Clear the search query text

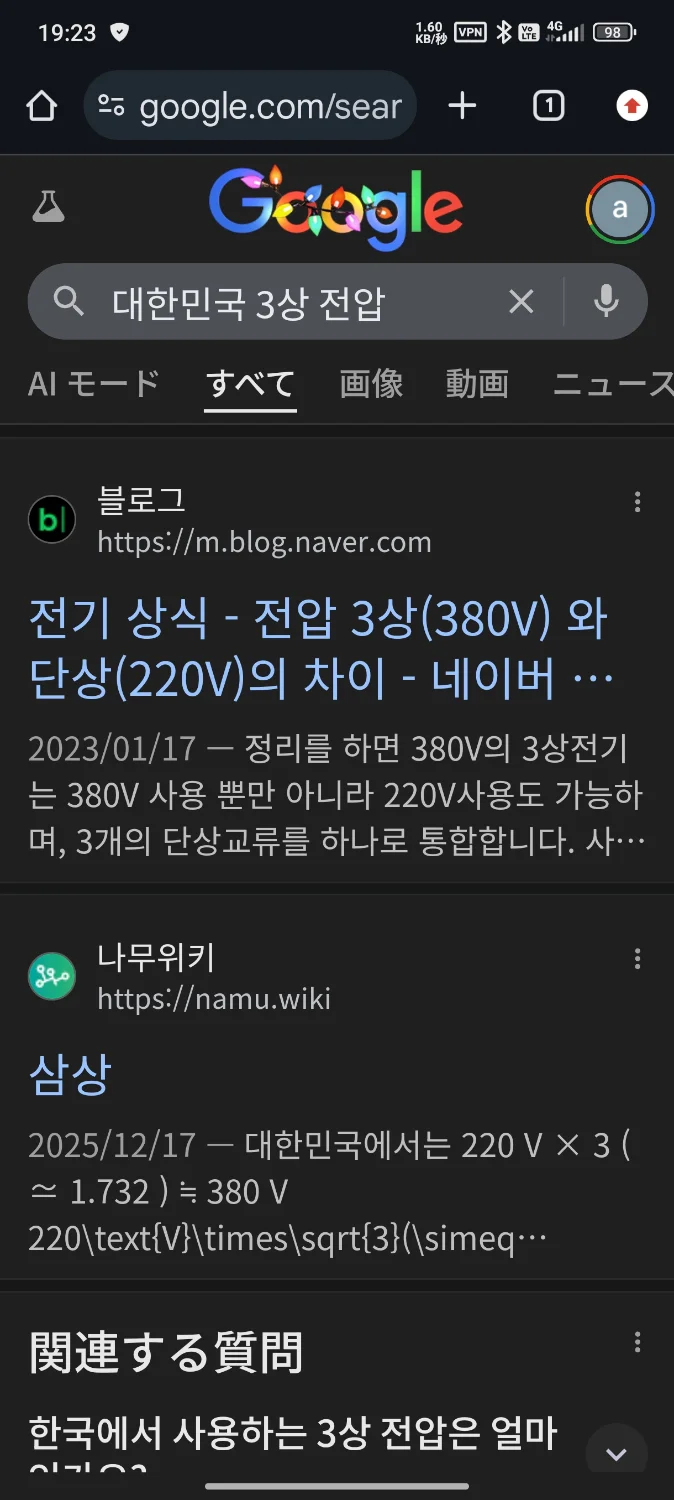(521, 302)
